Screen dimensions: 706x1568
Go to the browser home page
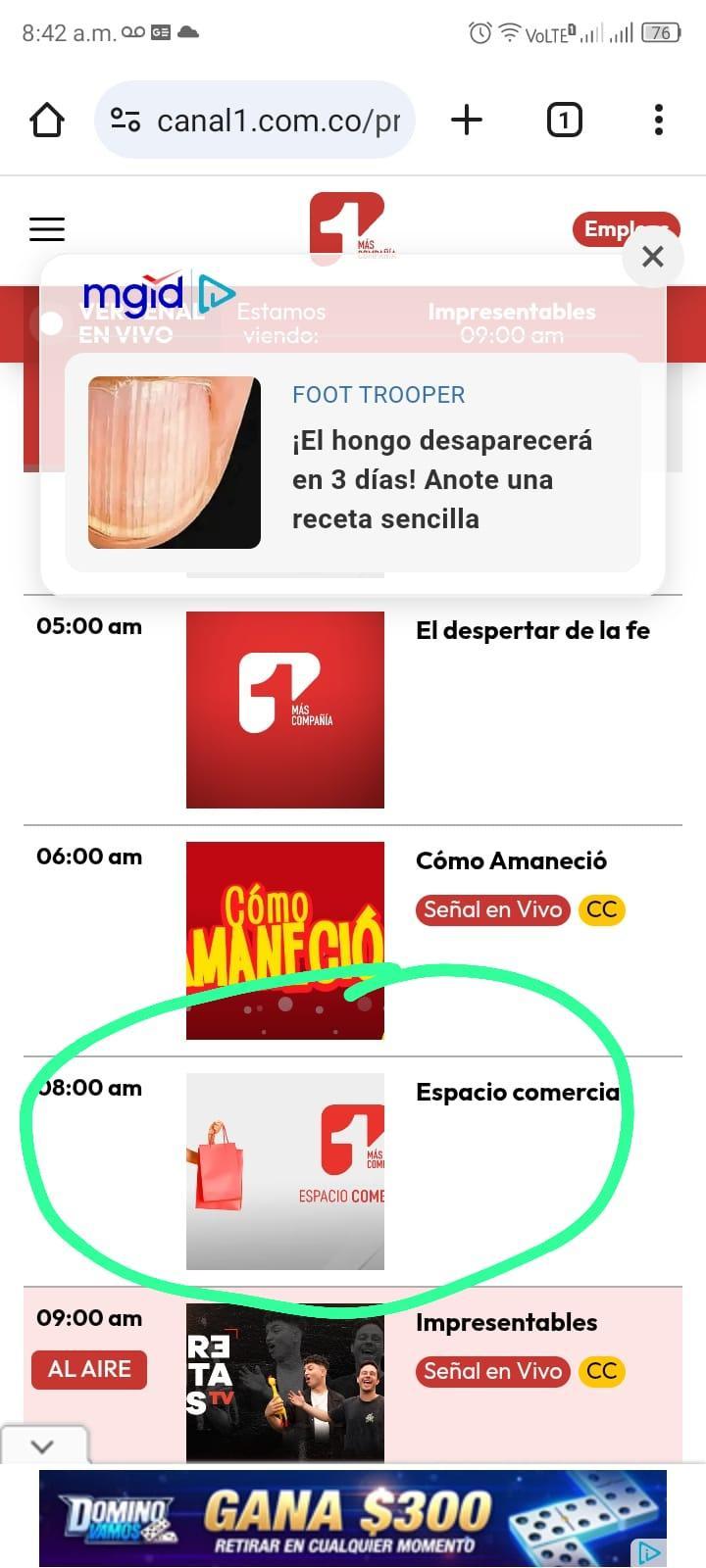tap(47, 121)
